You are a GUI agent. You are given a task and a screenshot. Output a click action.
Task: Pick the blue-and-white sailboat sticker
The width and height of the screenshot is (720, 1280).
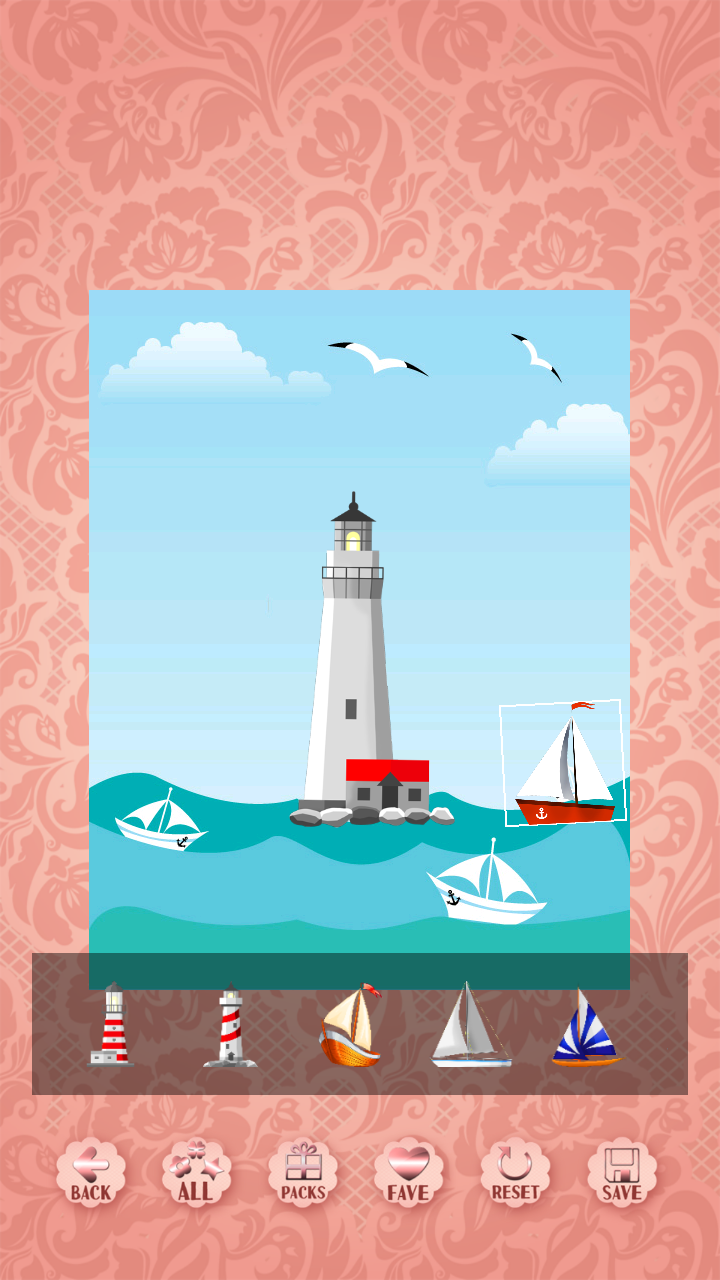[x=586, y=1028]
